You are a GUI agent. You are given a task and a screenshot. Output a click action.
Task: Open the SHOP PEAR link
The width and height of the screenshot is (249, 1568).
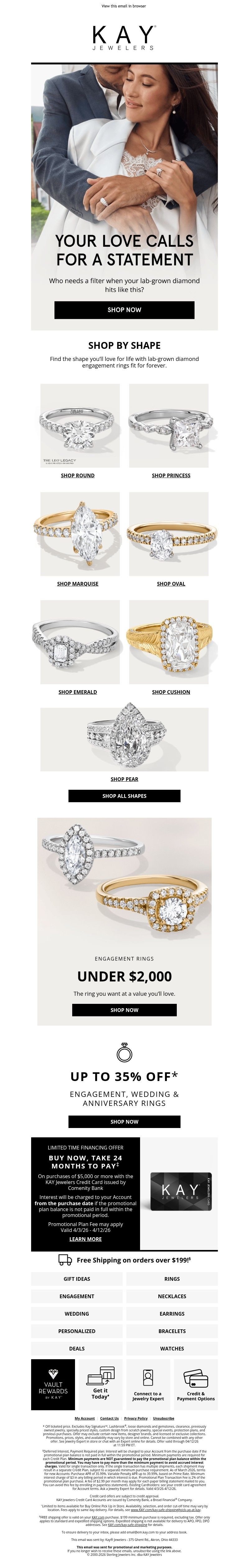(x=124, y=779)
